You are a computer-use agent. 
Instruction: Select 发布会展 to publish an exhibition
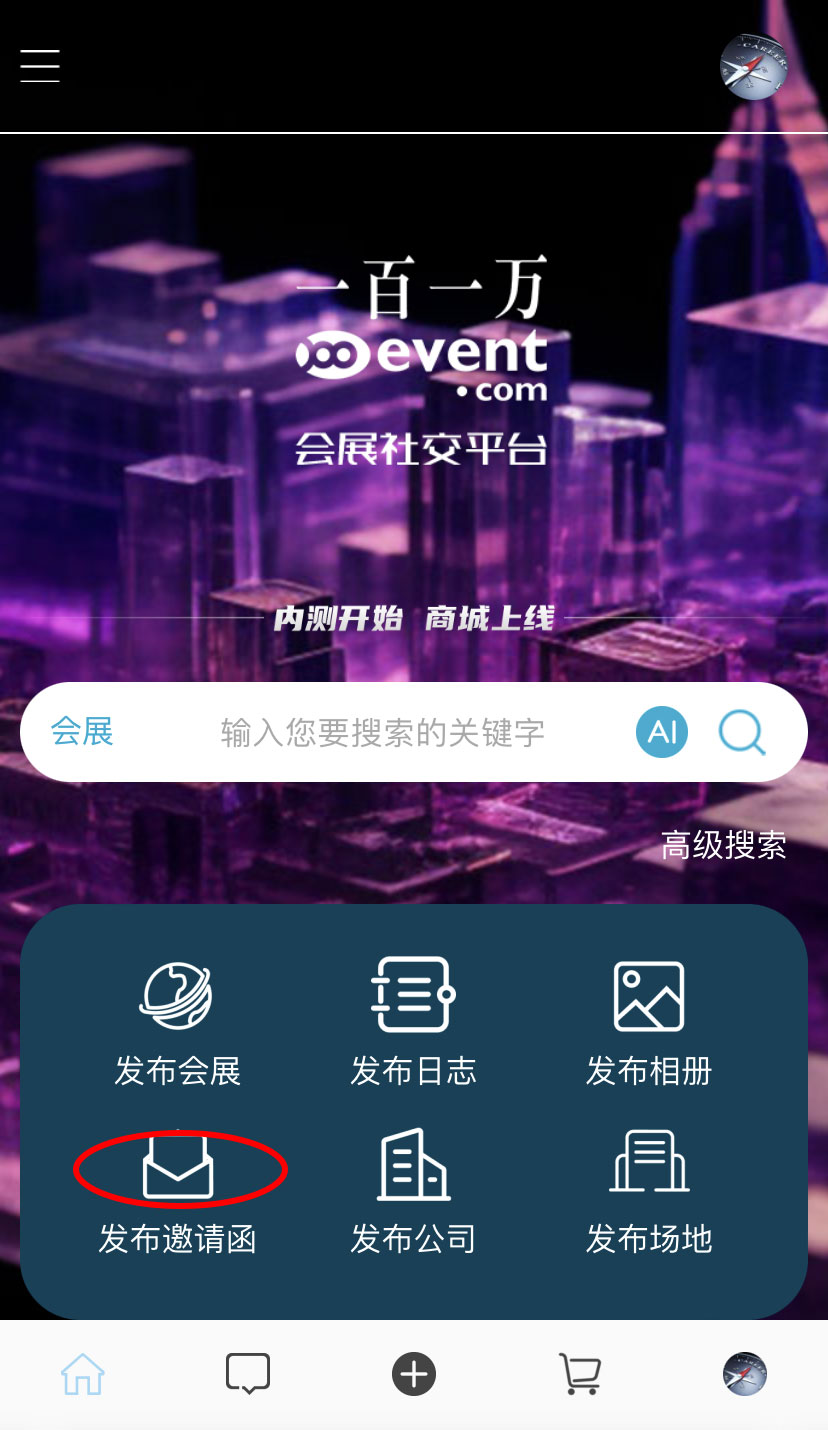coord(177,1022)
